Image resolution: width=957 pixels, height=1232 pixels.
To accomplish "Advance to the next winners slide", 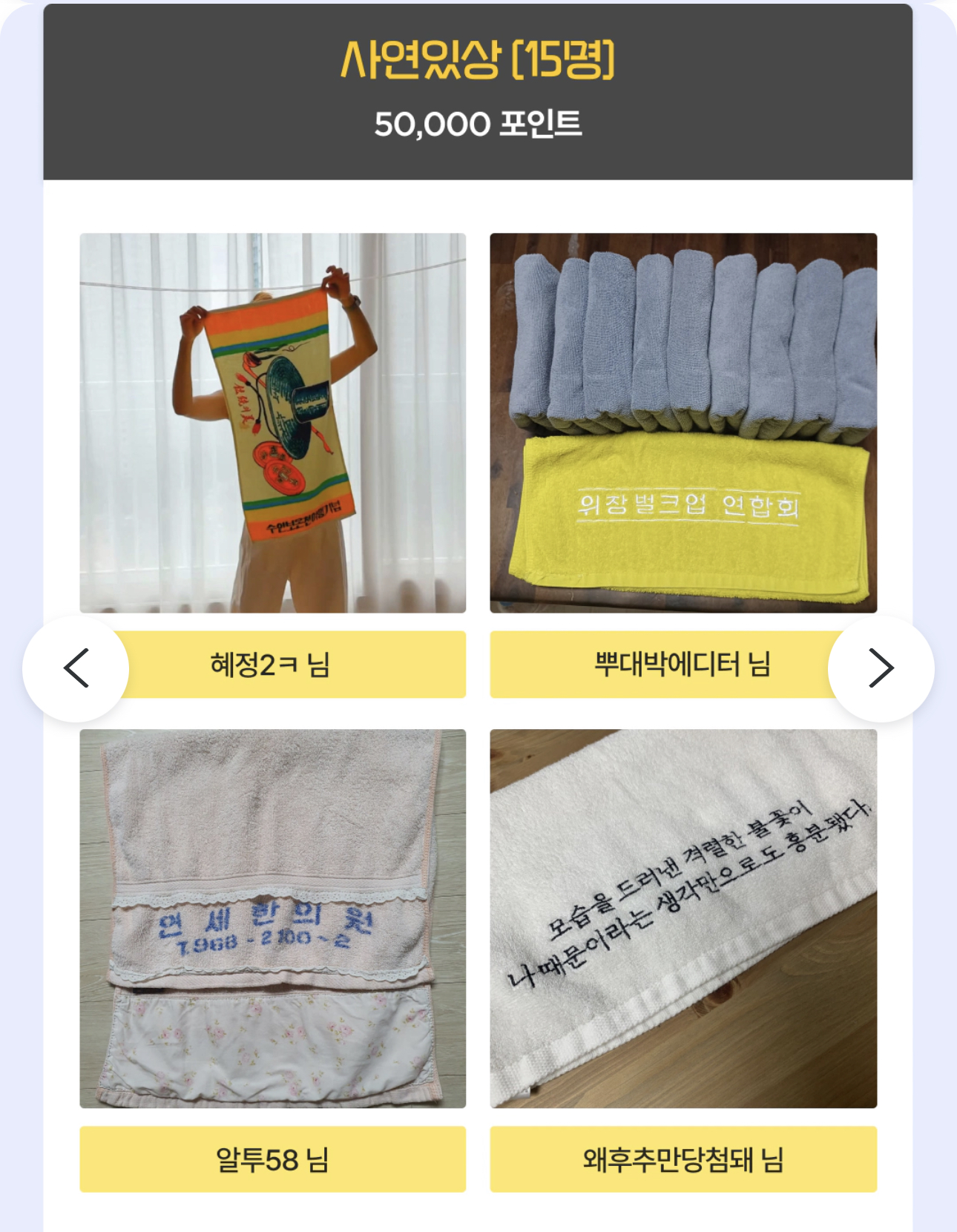I will [881, 668].
